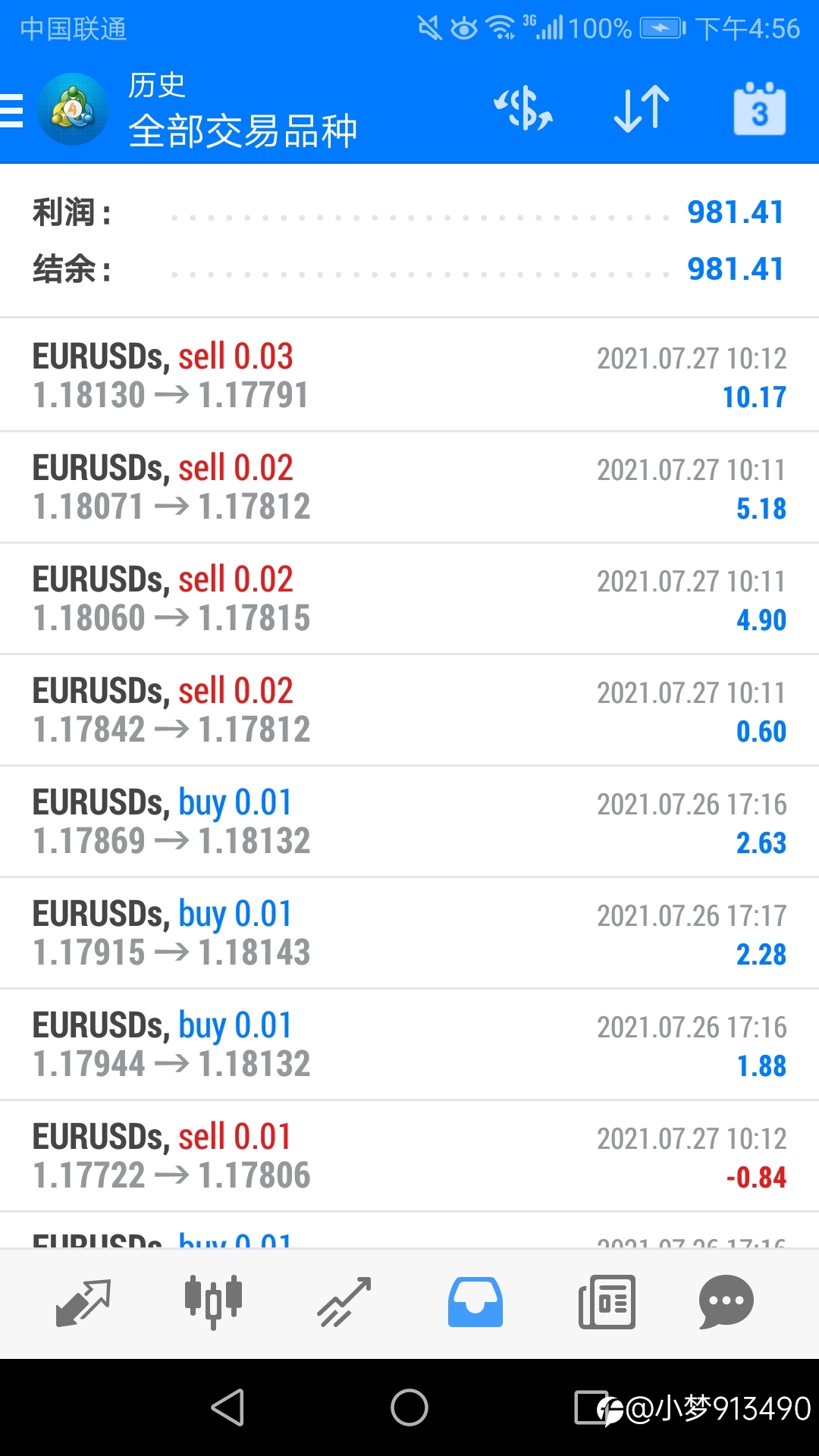Switch to the candlestick chart tab
Screen dimensions: 819x1456
pos(214,1303)
